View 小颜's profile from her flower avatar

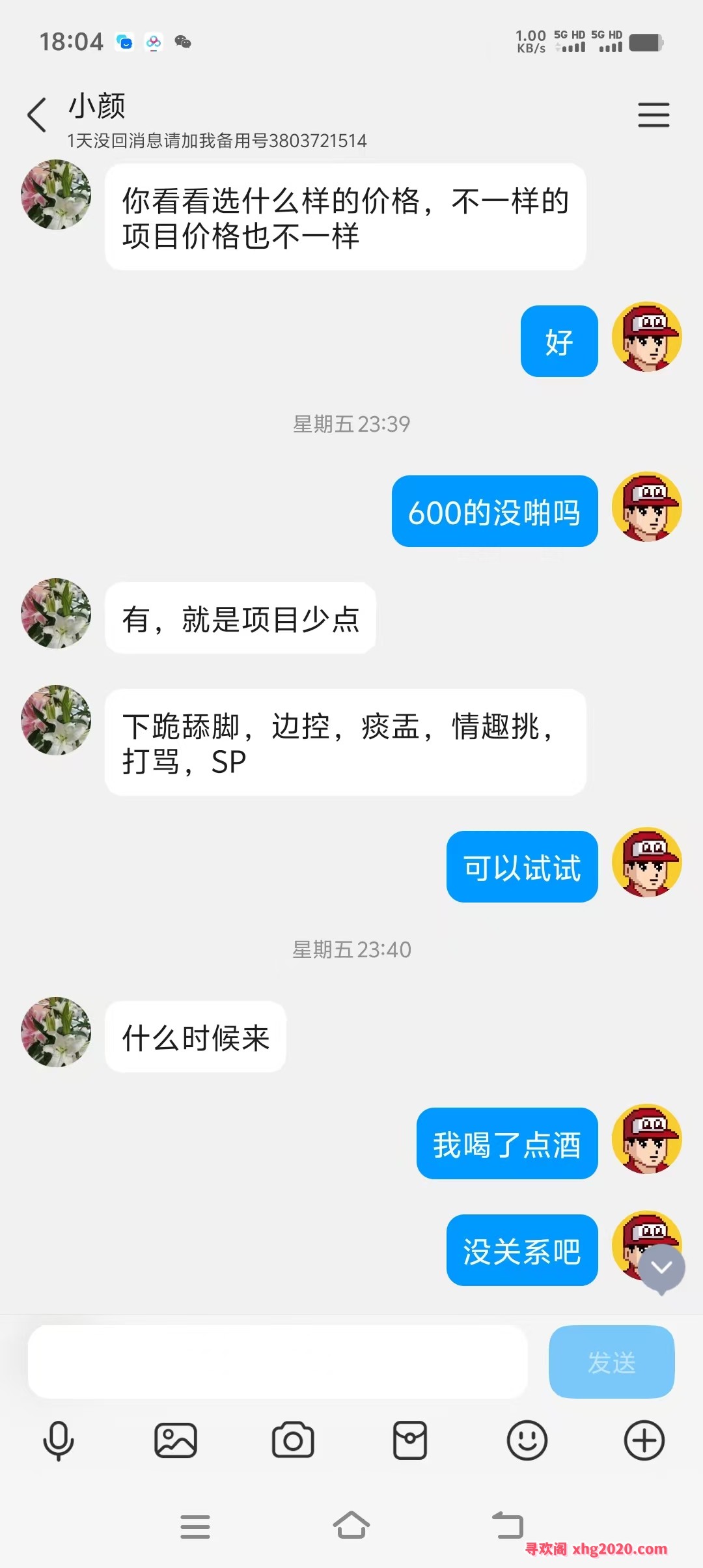(x=56, y=195)
